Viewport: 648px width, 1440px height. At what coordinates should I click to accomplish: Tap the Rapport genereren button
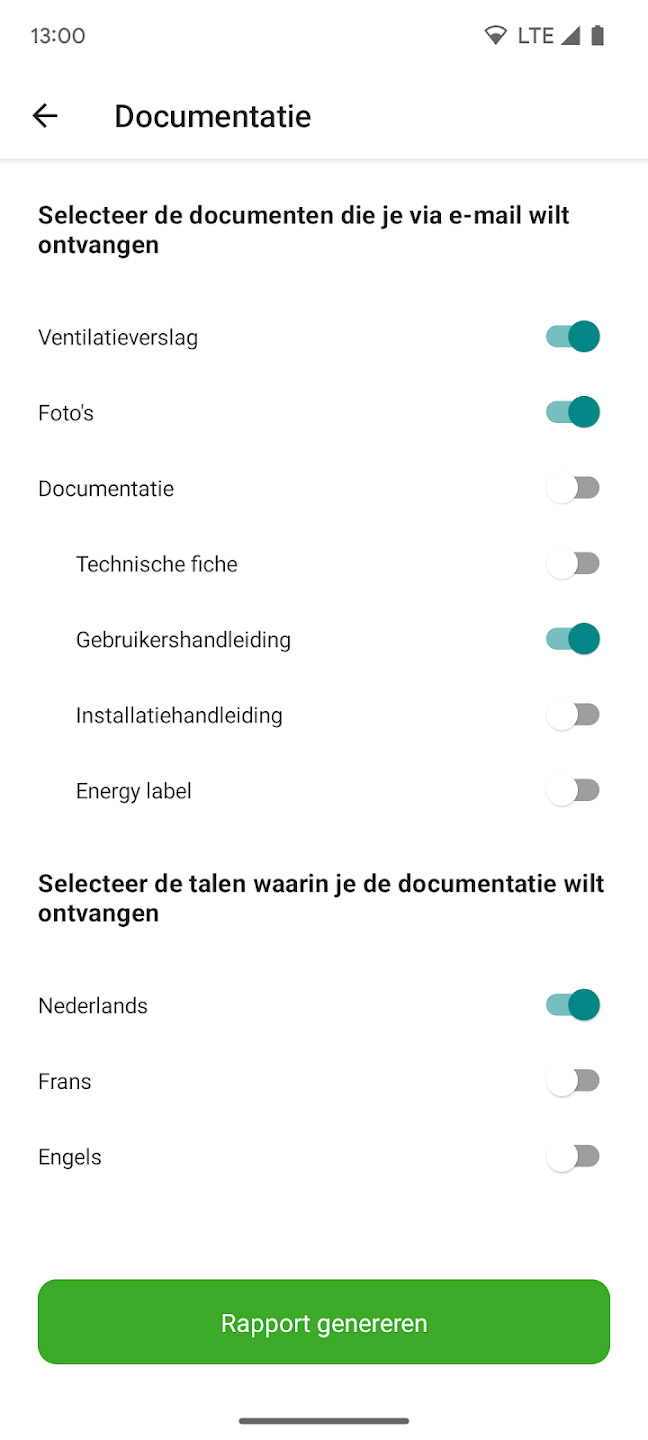[x=324, y=1322]
